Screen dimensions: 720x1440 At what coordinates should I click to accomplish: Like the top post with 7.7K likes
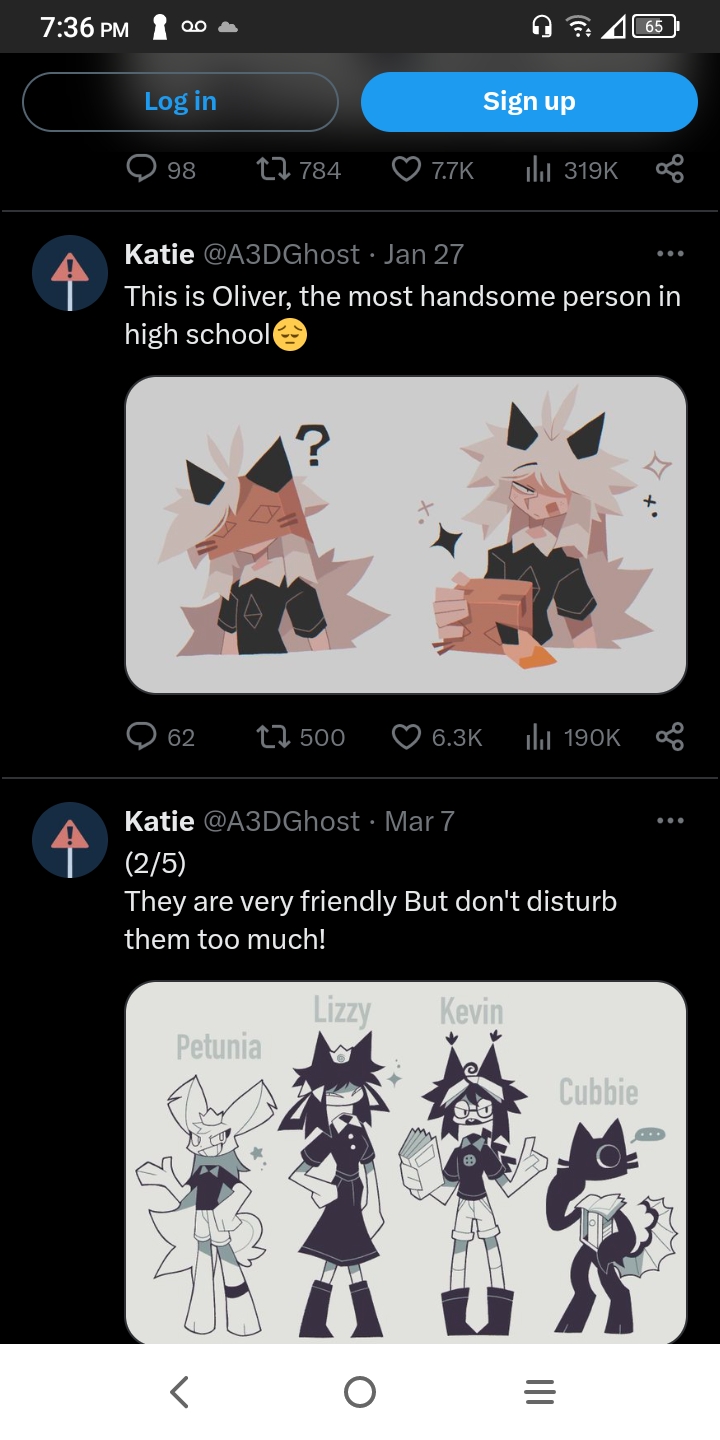click(406, 171)
